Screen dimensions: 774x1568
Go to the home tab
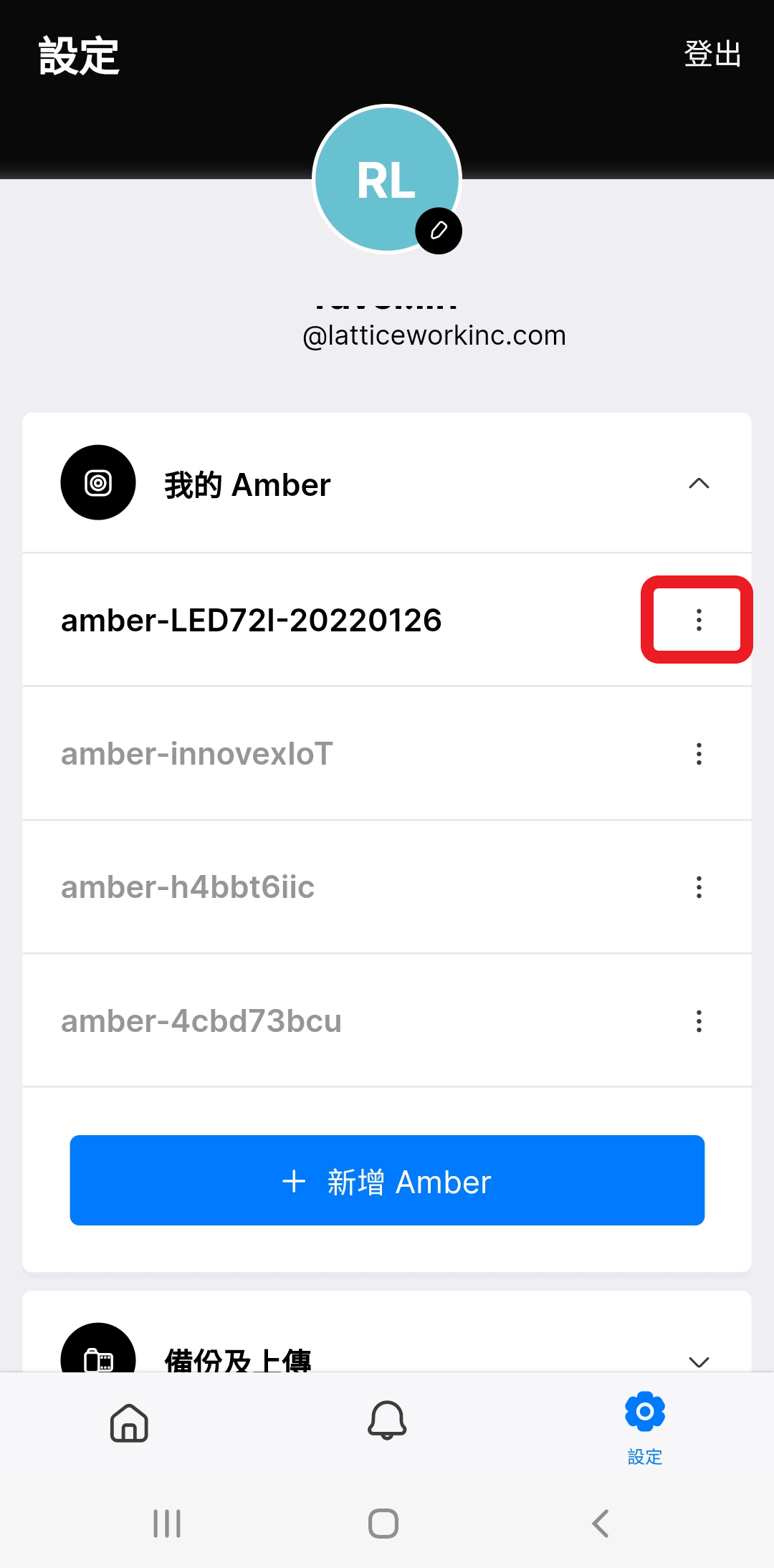click(129, 1423)
